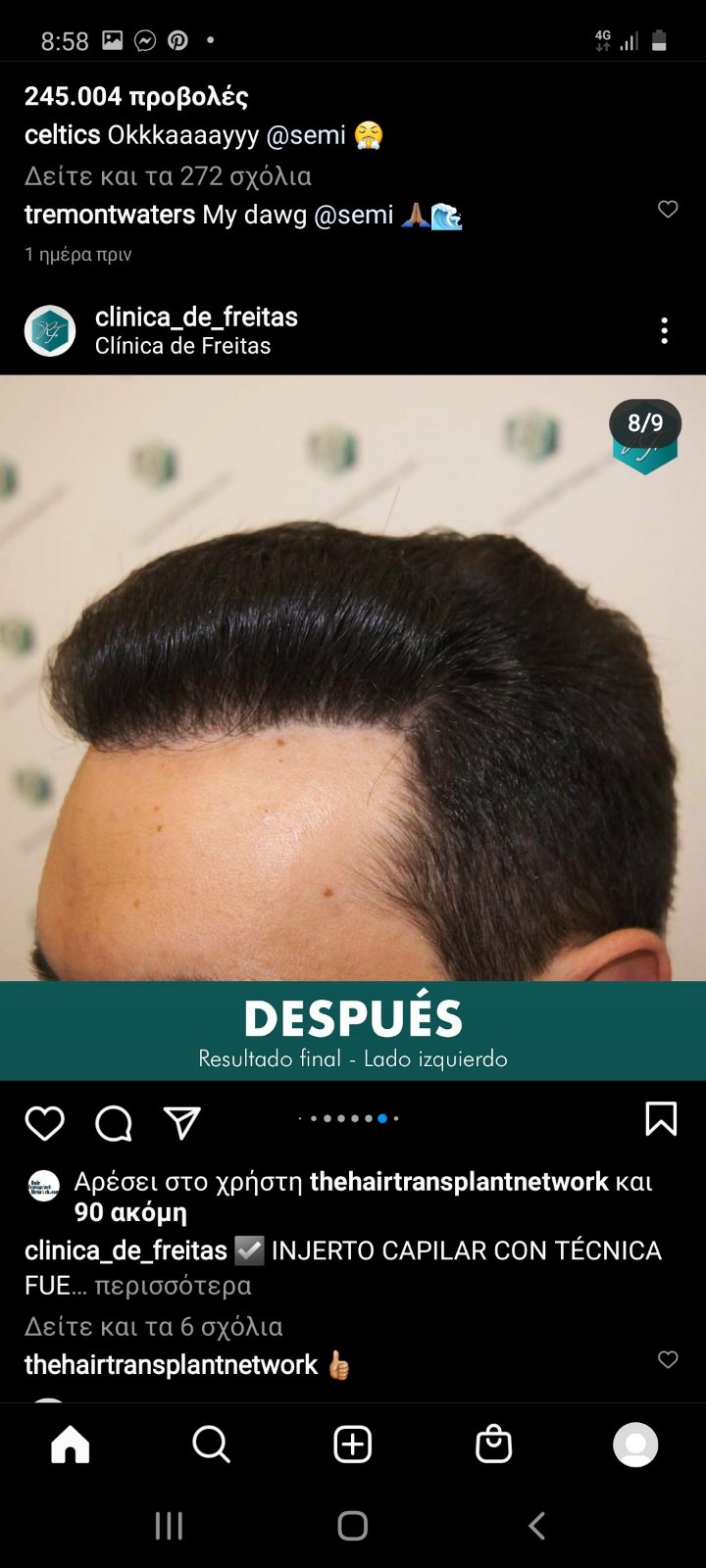Viewport: 706px width, 1568px height.
Task: Open recent apps from the navigation bar
Action: click(x=169, y=1526)
